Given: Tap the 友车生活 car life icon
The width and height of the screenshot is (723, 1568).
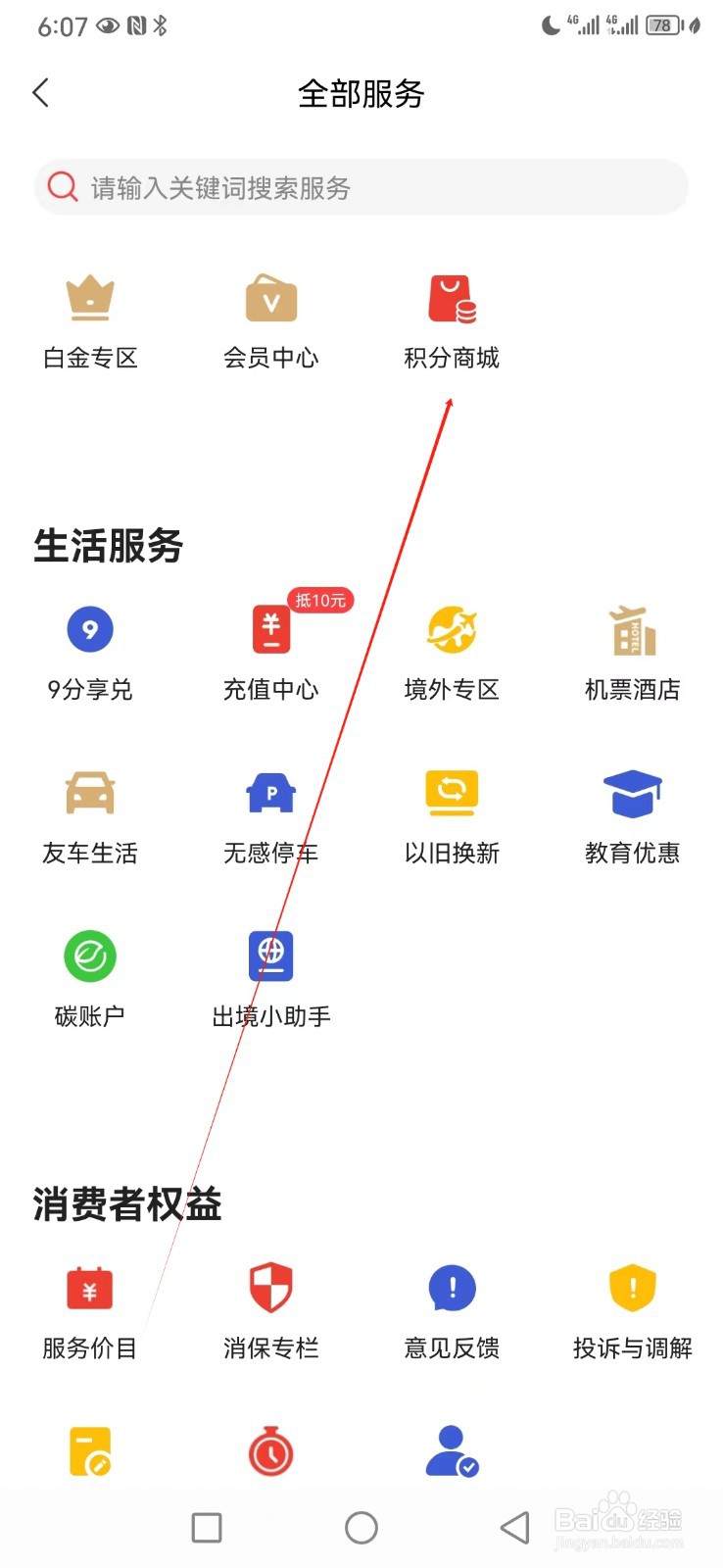Looking at the screenshot, I should [90, 813].
